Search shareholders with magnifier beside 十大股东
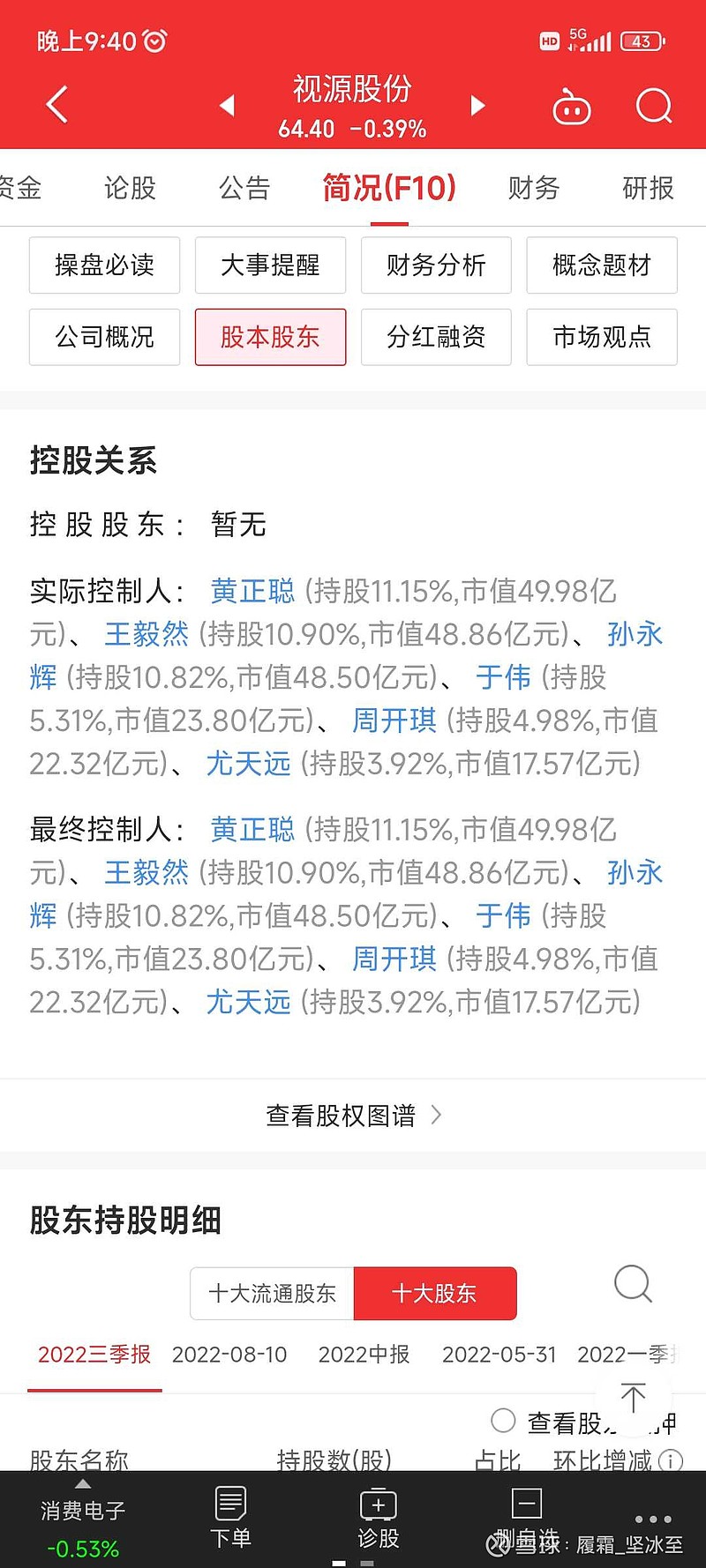The height and width of the screenshot is (1568, 706). pyautogui.click(x=633, y=1284)
